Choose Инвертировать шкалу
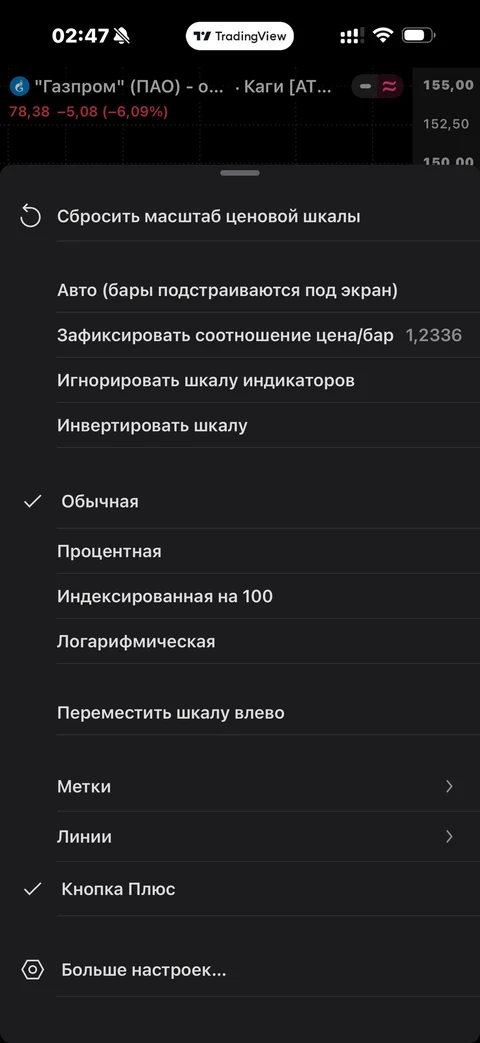Viewport: 480px width, 1043px height. click(x=240, y=426)
